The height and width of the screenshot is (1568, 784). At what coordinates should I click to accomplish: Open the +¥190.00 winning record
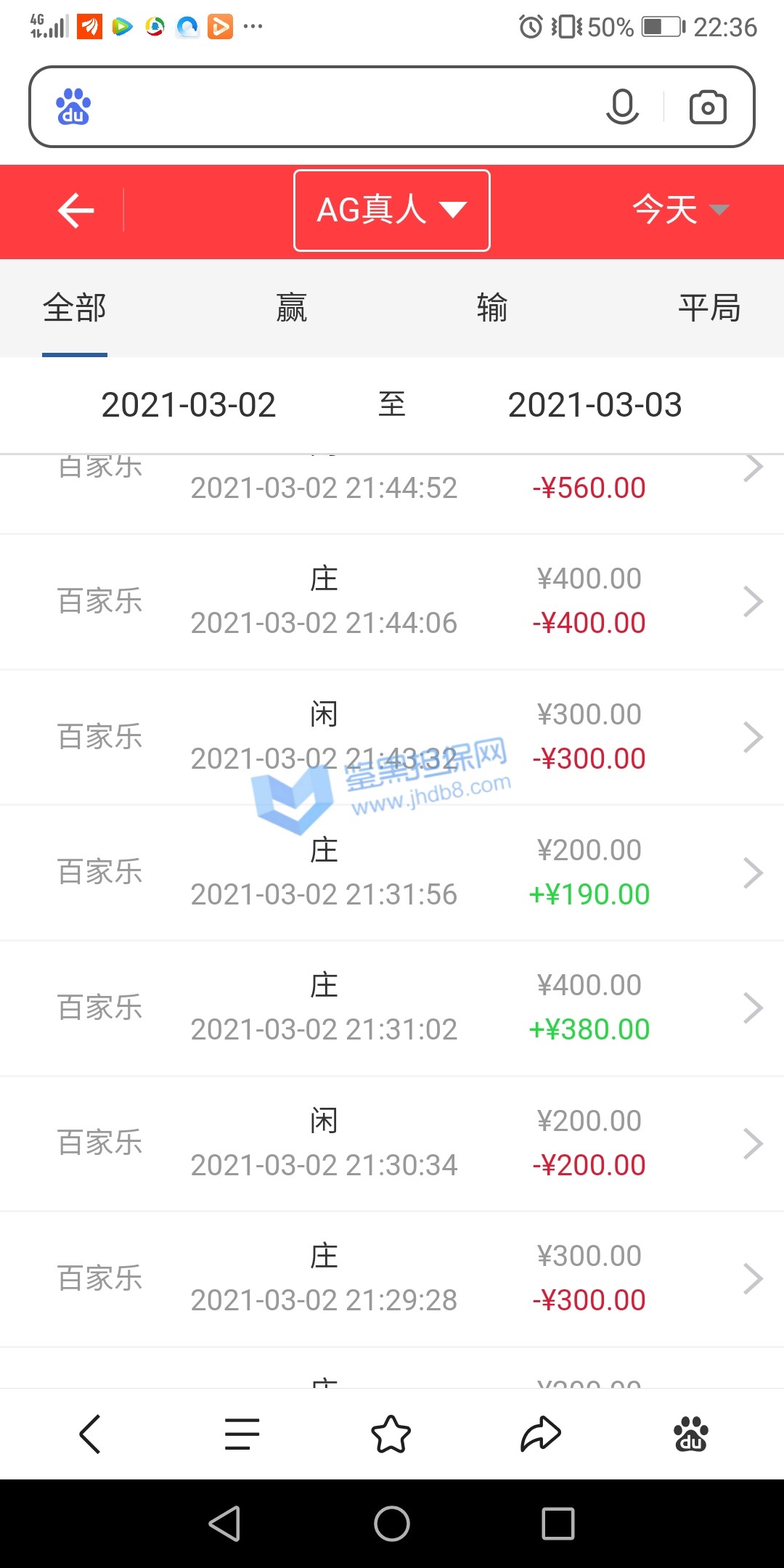point(392,873)
